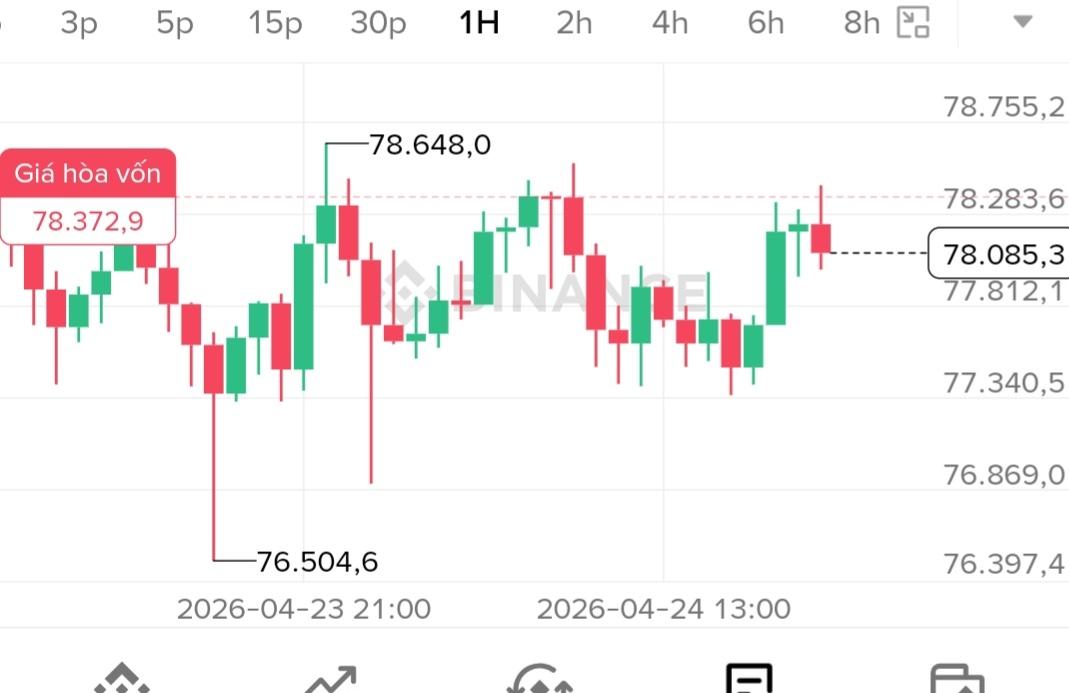Switch chart to the 3p timeframe
Screen dimensions: 1069x693
tap(79, 22)
